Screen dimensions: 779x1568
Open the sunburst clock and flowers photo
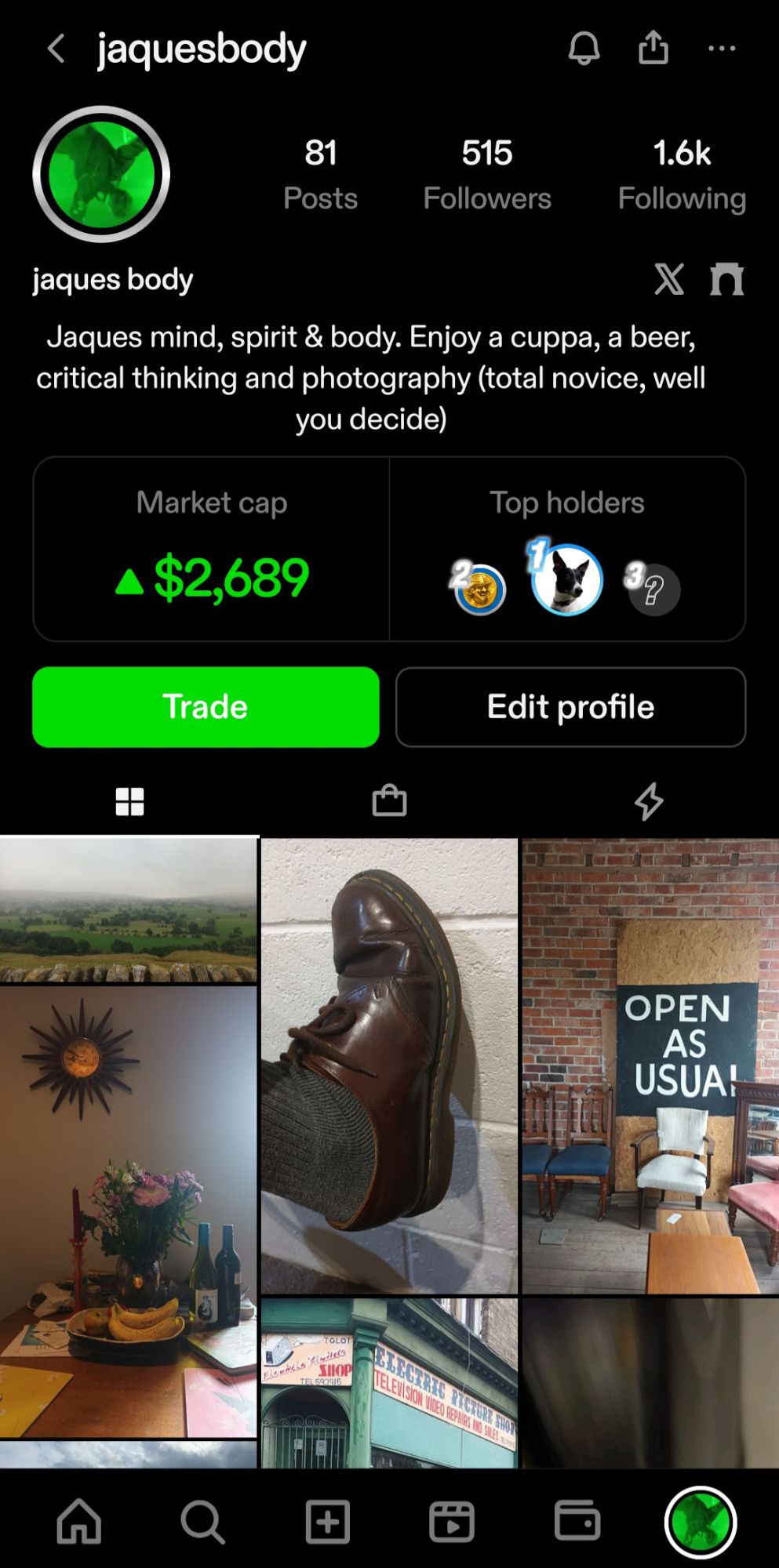tap(128, 1211)
